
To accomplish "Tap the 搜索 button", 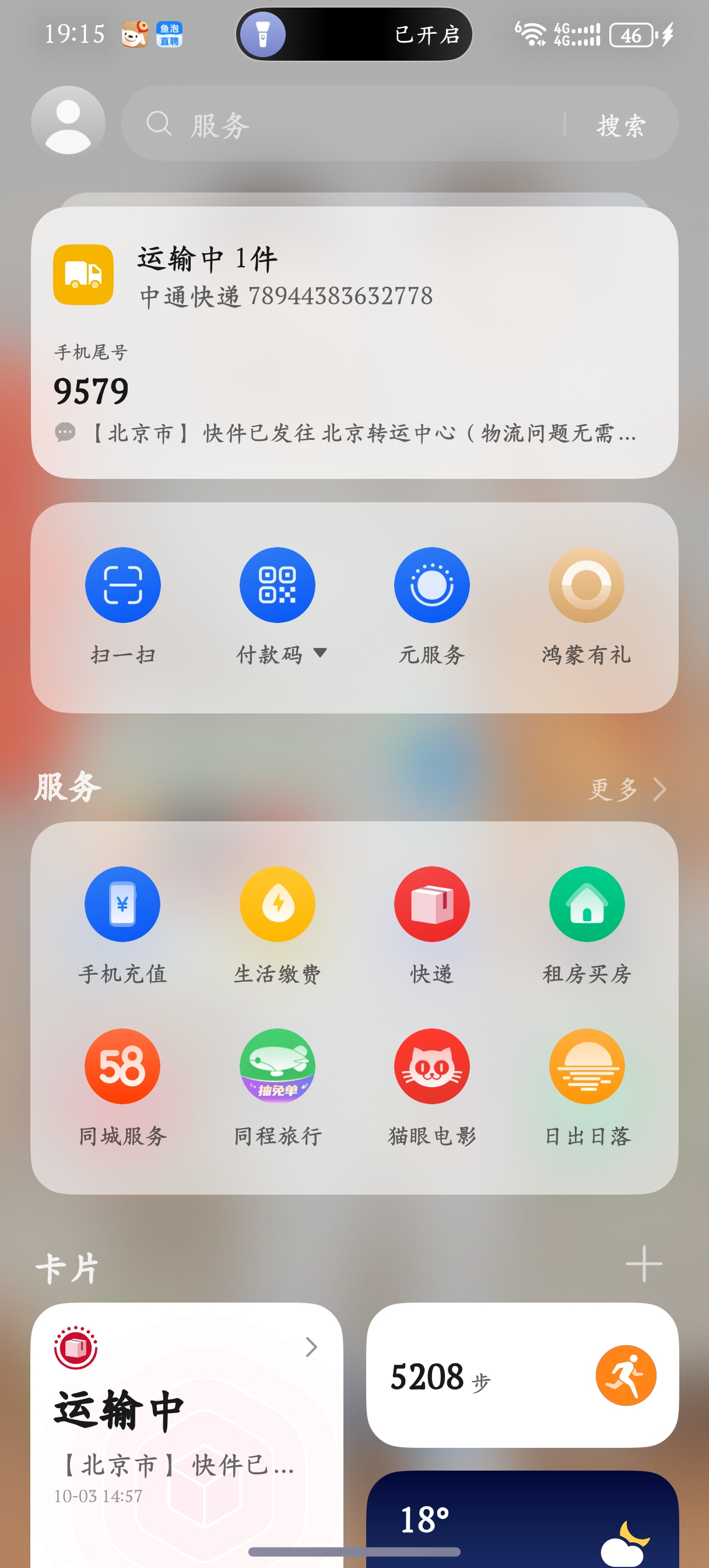I will point(621,125).
